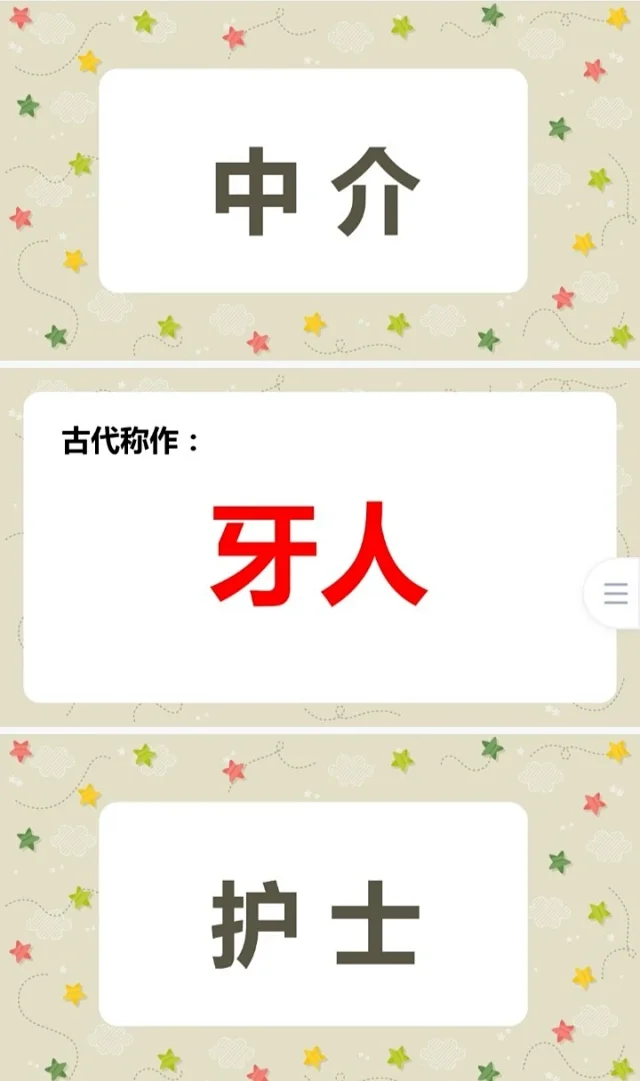The width and height of the screenshot is (640, 1081).
Task: Open the 中介 picture card
Action: tap(313, 181)
